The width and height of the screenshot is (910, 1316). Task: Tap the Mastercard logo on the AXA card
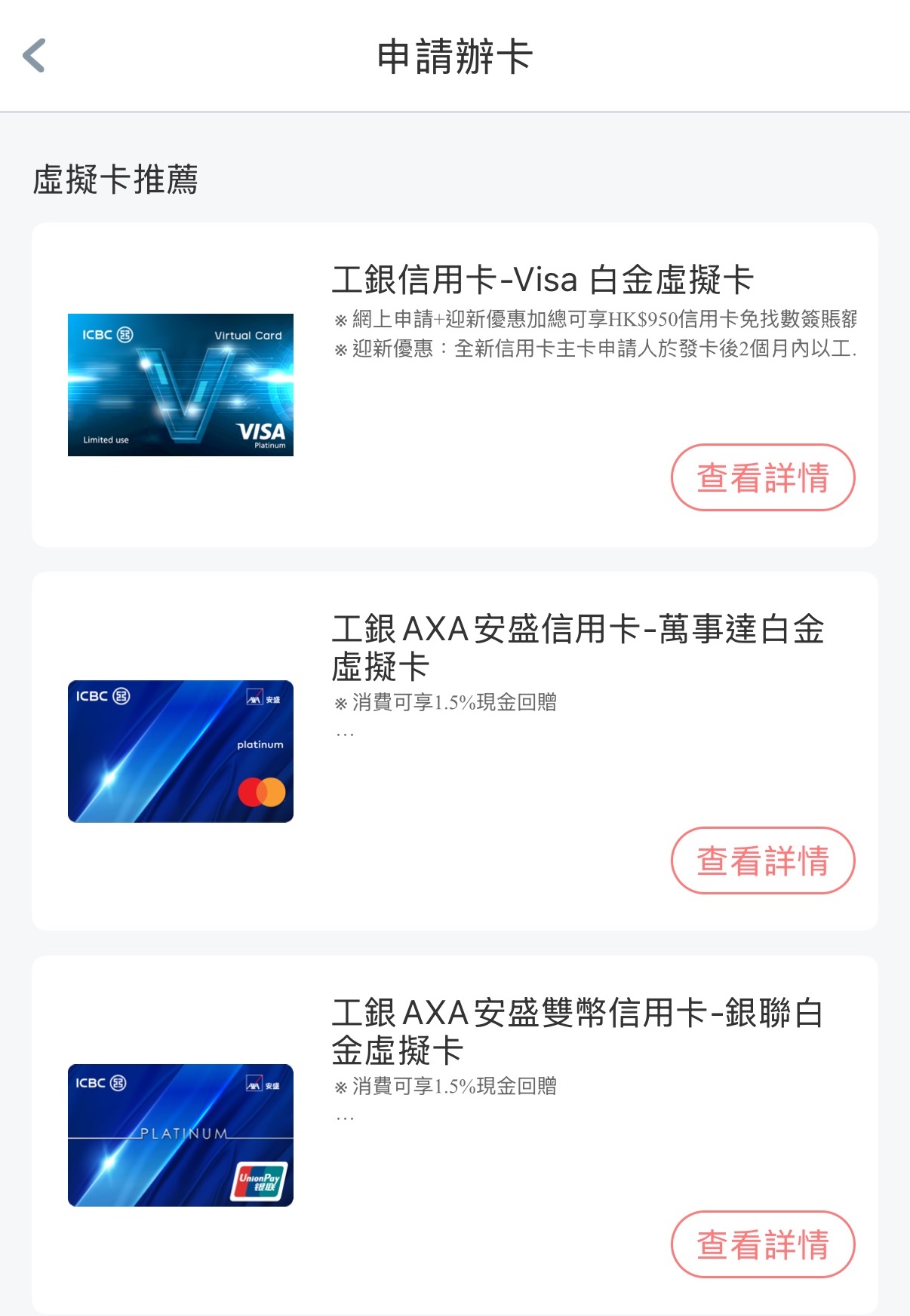[x=261, y=793]
